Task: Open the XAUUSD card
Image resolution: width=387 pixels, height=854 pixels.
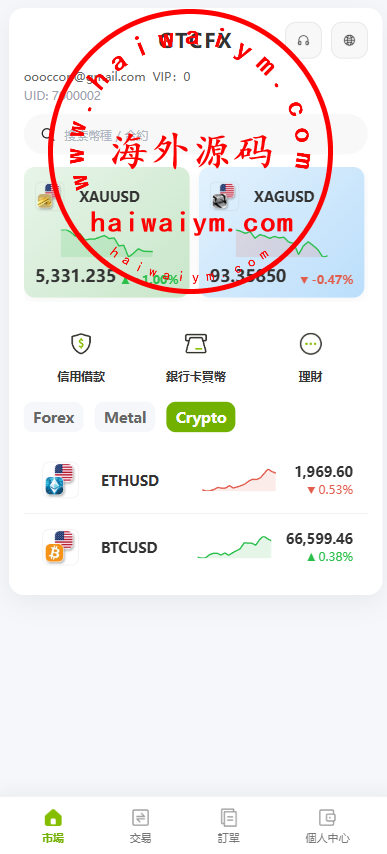Action: pos(107,233)
